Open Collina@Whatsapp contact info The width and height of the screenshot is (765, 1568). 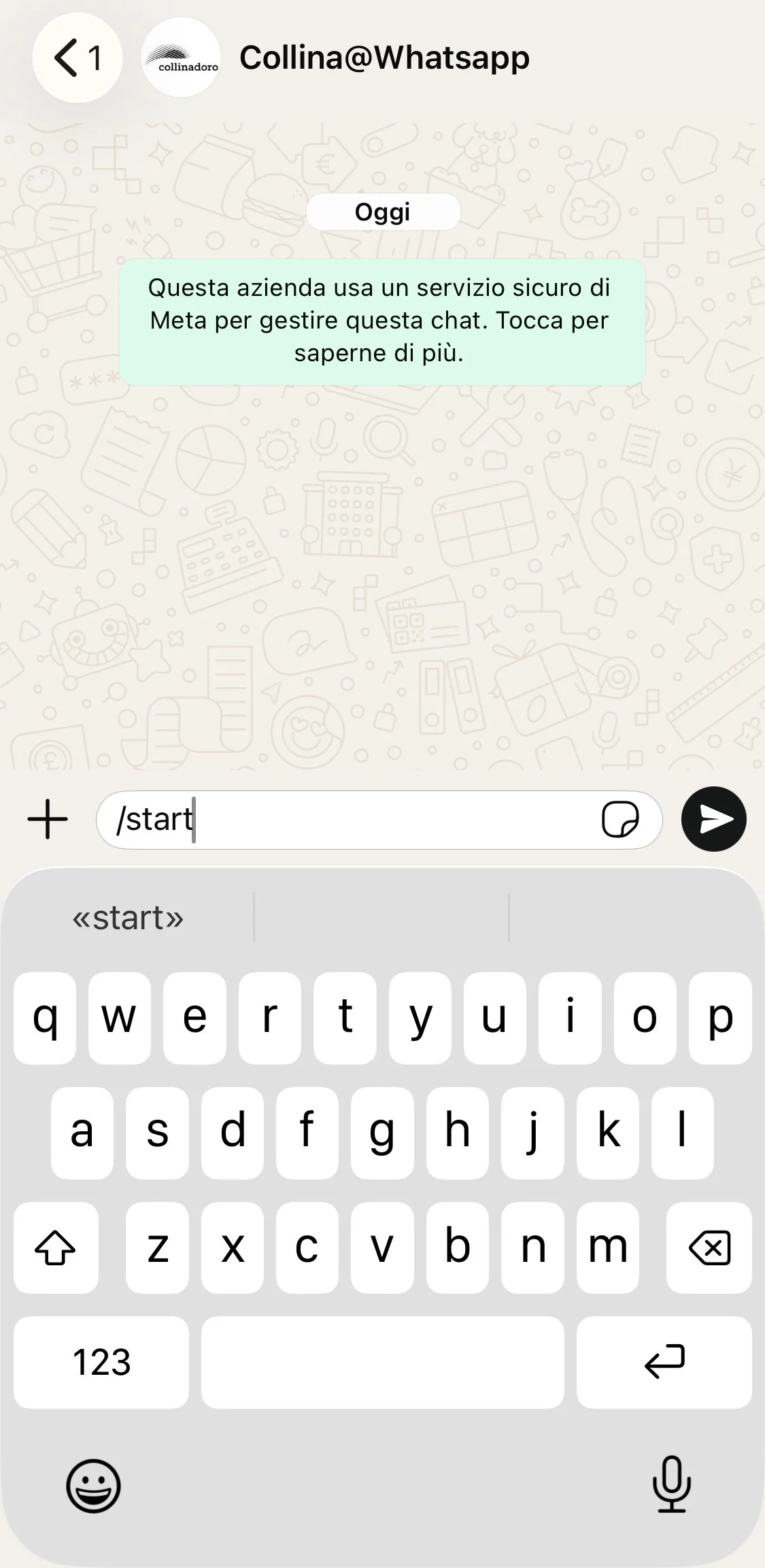pyautogui.click(x=384, y=58)
